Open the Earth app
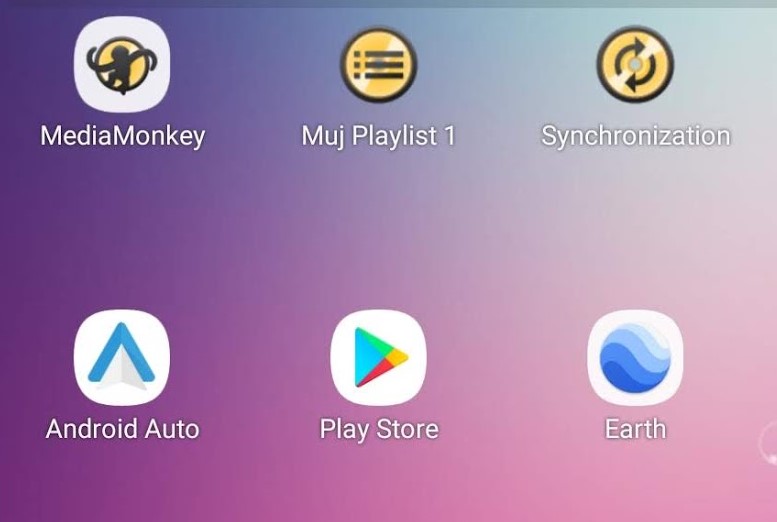This screenshot has width=777, height=522. pyautogui.click(x=635, y=358)
